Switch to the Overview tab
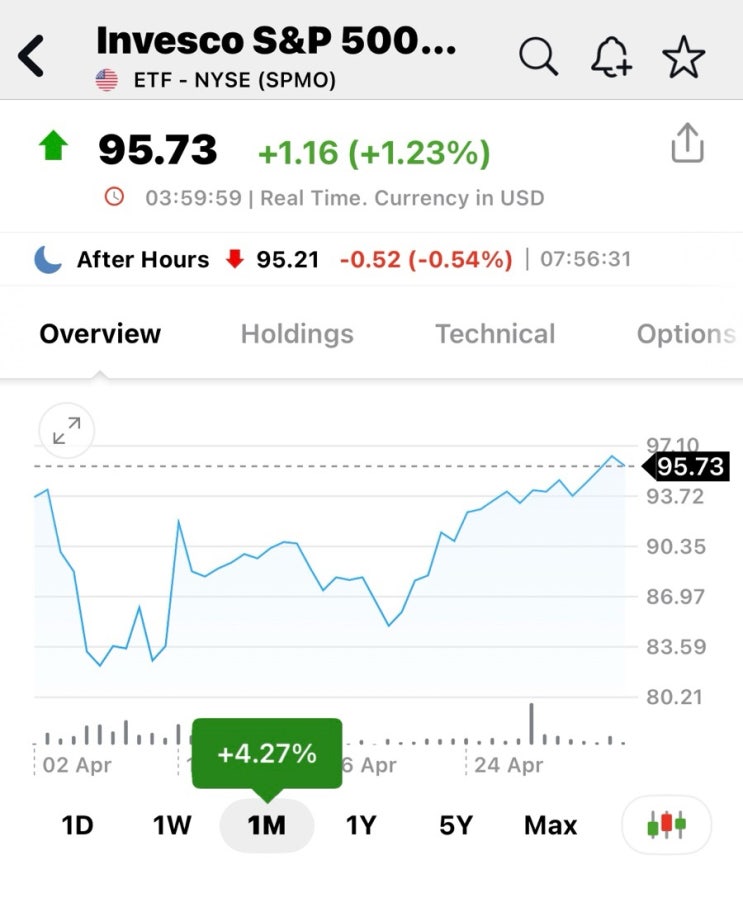 (100, 334)
